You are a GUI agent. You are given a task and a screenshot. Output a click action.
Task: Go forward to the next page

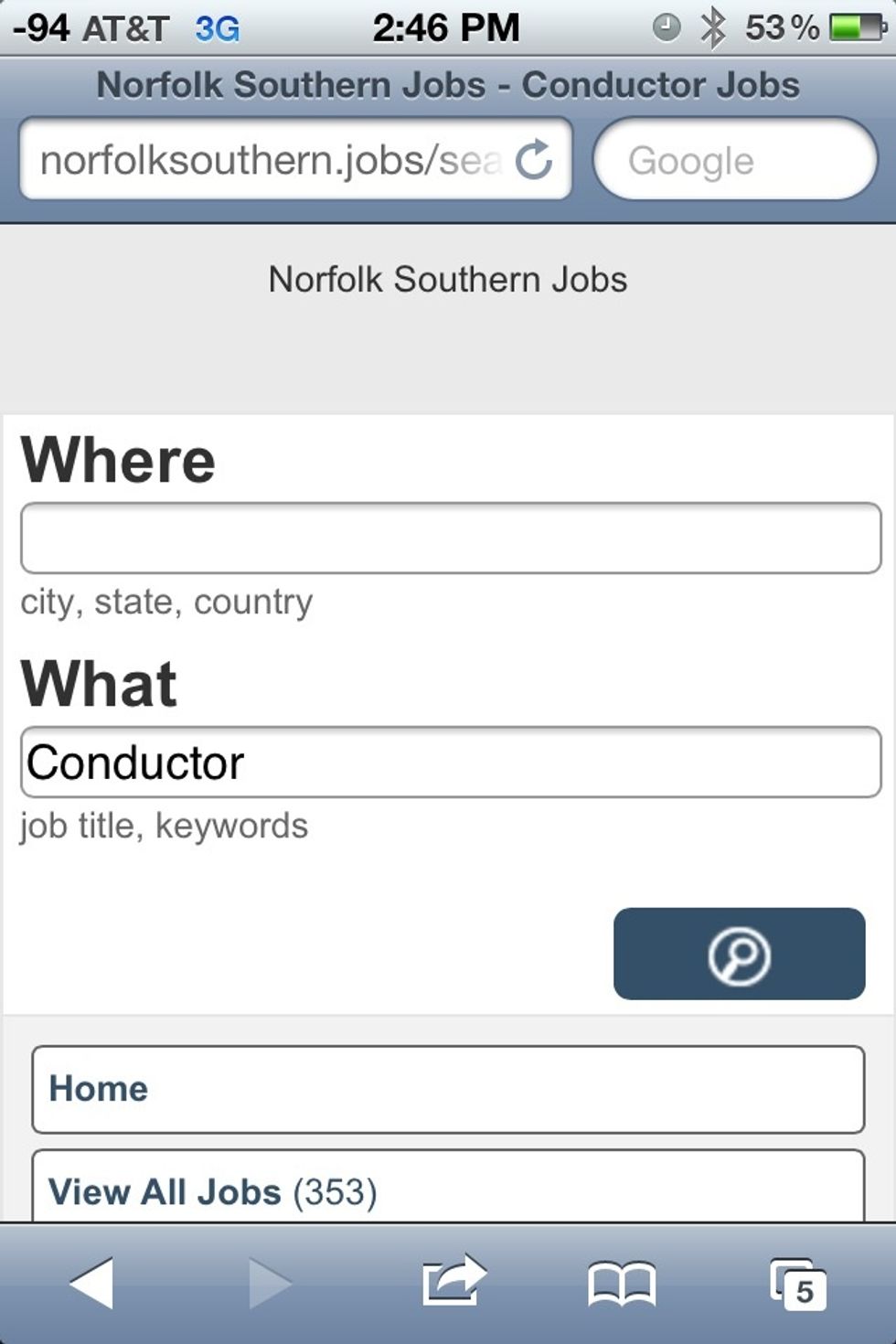click(x=269, y=1283)
